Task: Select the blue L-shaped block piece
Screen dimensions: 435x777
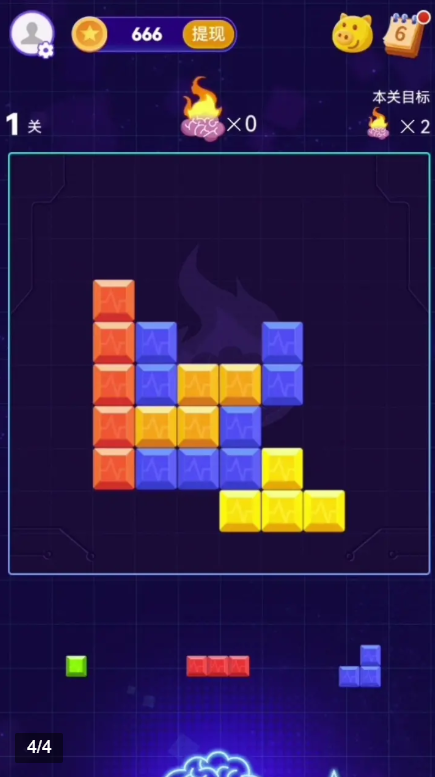Action: point(360,666)
